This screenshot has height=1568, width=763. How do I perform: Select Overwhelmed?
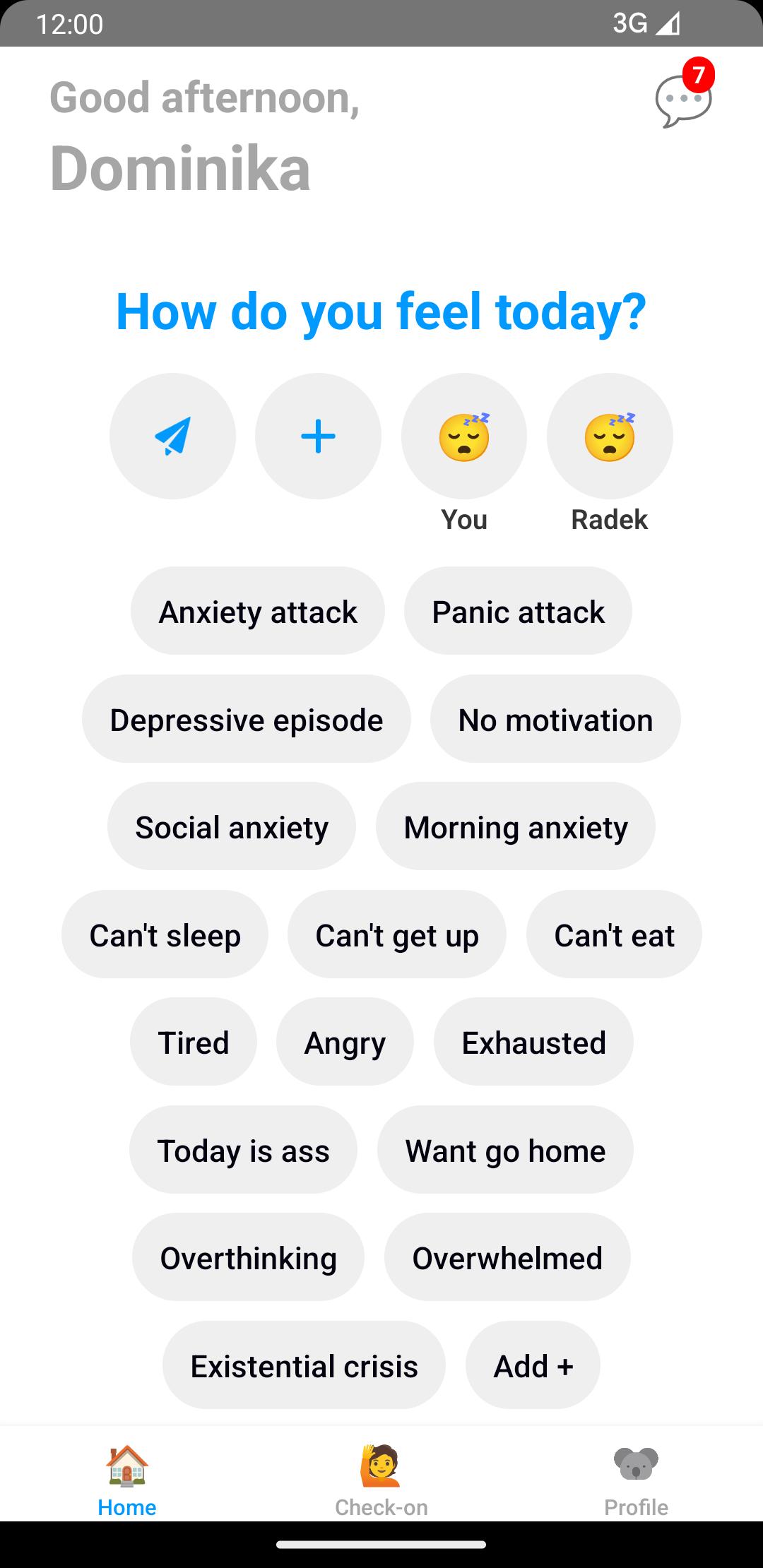point(507,1258)
